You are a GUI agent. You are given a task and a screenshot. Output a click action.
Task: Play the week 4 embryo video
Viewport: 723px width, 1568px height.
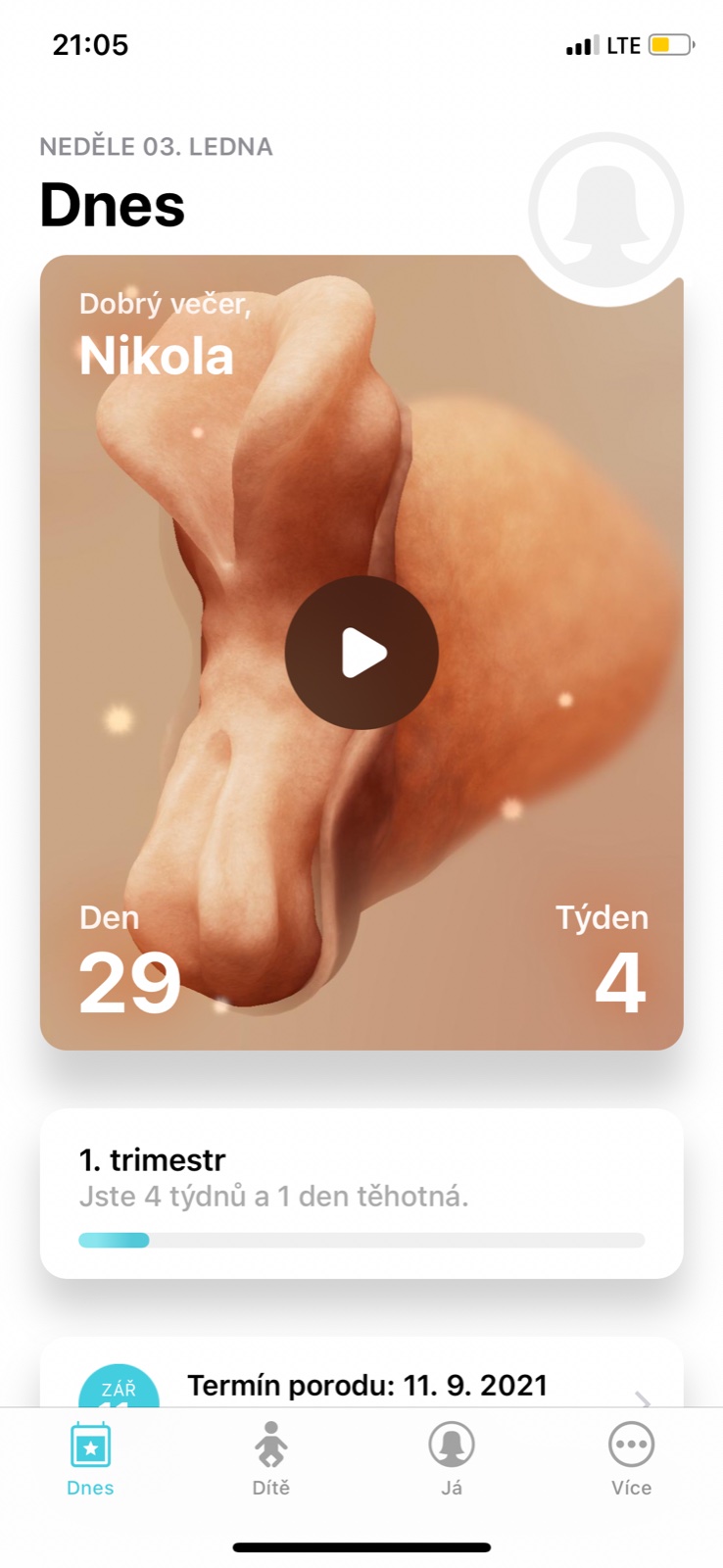click(361, 653)
